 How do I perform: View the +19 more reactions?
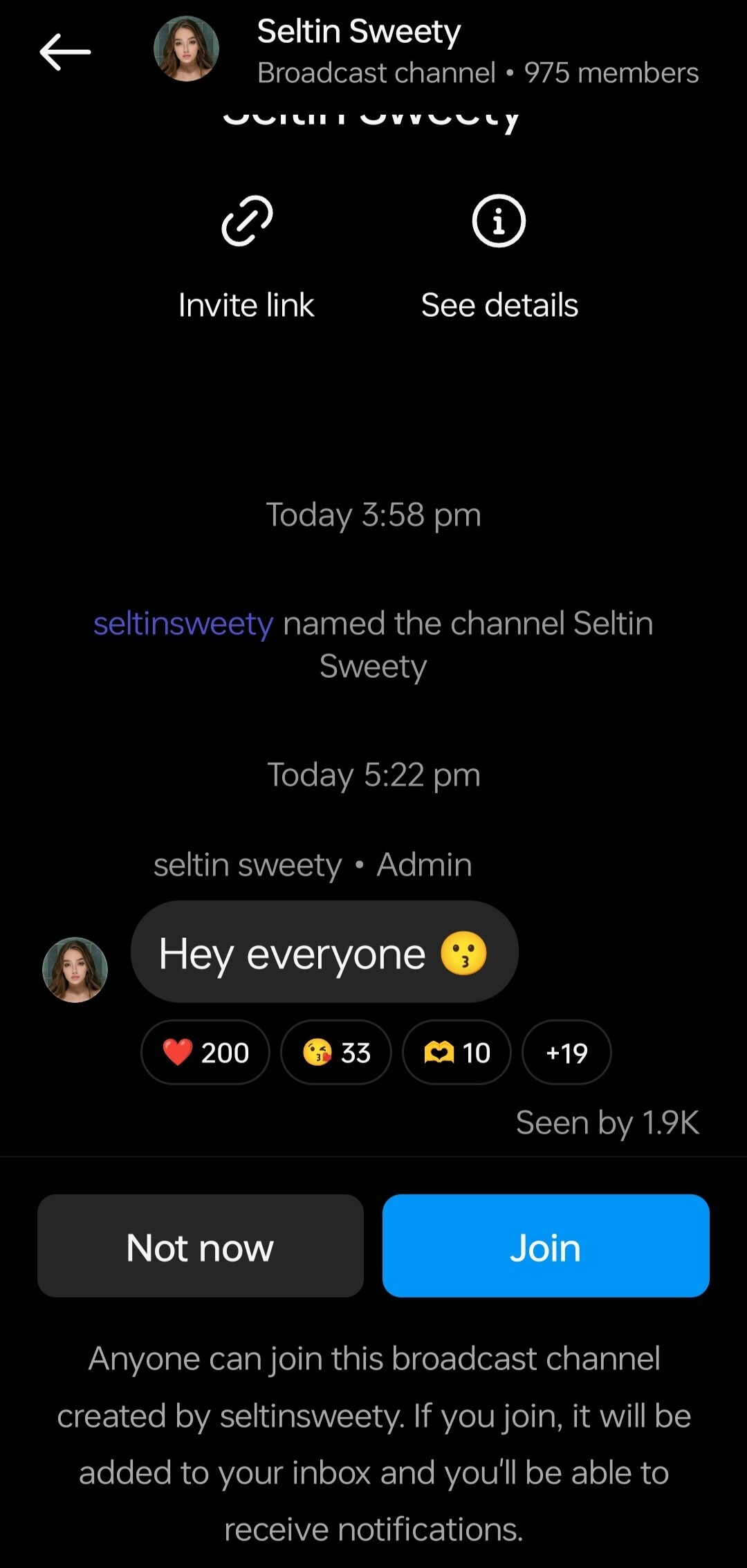566,1052
